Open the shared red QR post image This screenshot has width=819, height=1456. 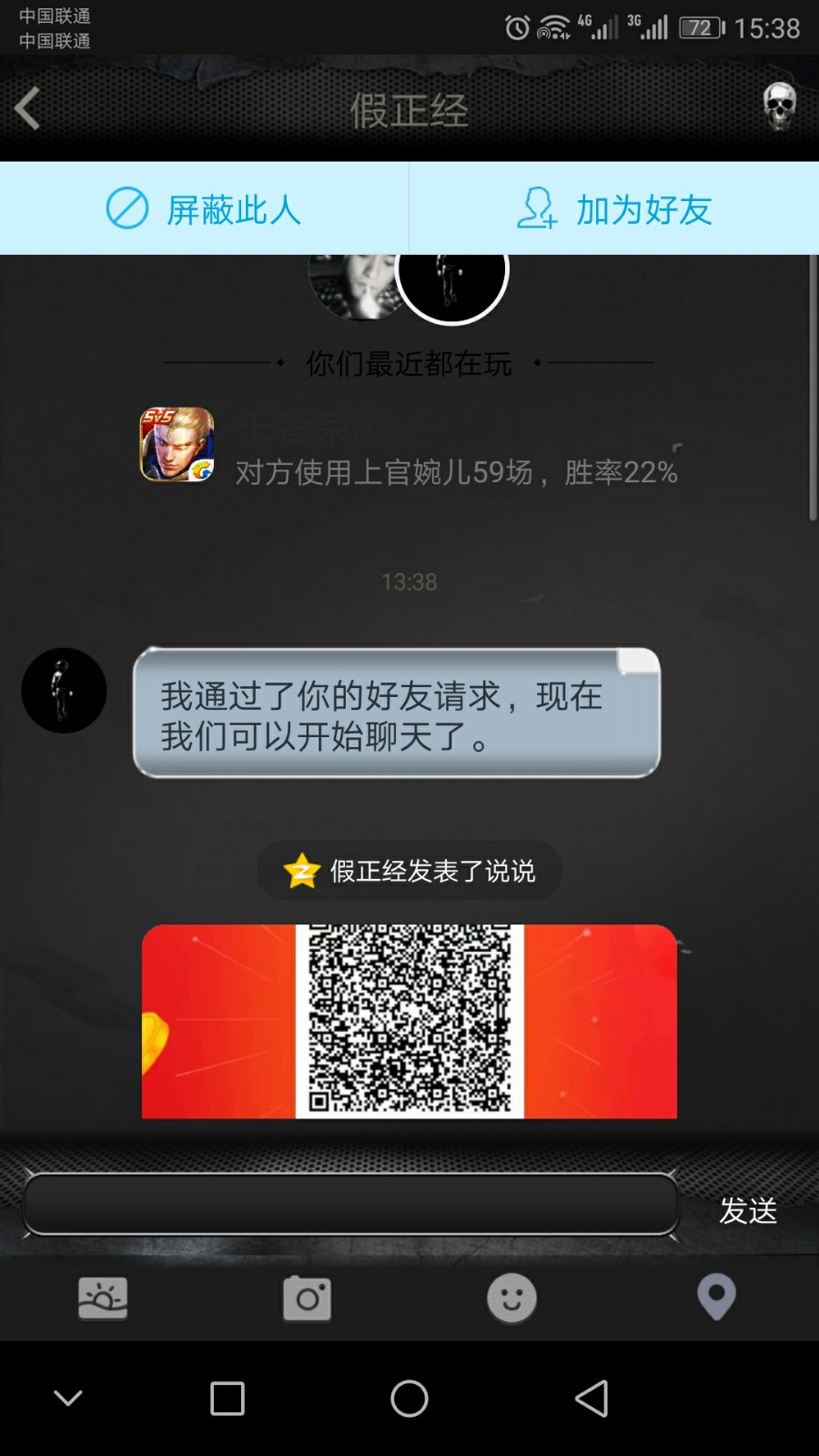pyautogui.click(x=409, y=1021)
